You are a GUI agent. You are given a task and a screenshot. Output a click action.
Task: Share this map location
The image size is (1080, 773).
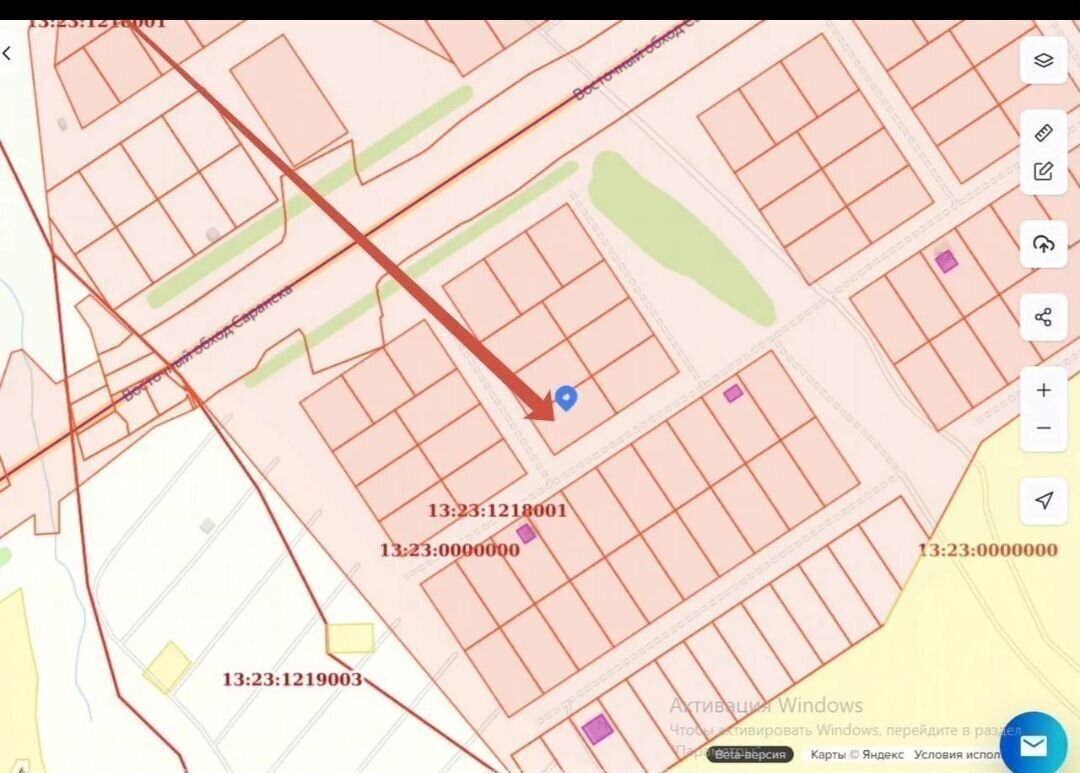tap(1043, 318)
